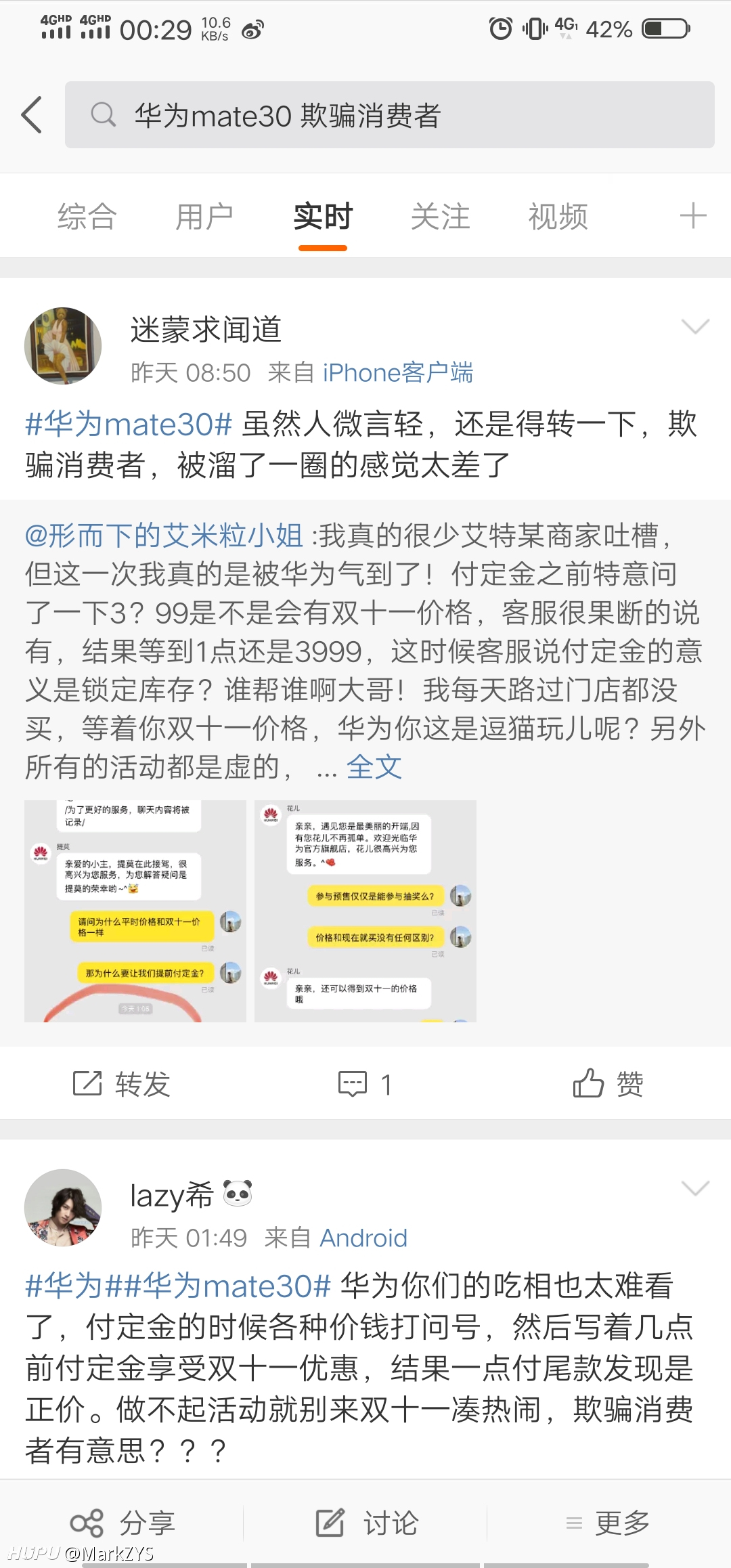Viewport: 731px width, 1568px height.
Task: Open second chat screenshot from 花儿
Action: [365, 911]
